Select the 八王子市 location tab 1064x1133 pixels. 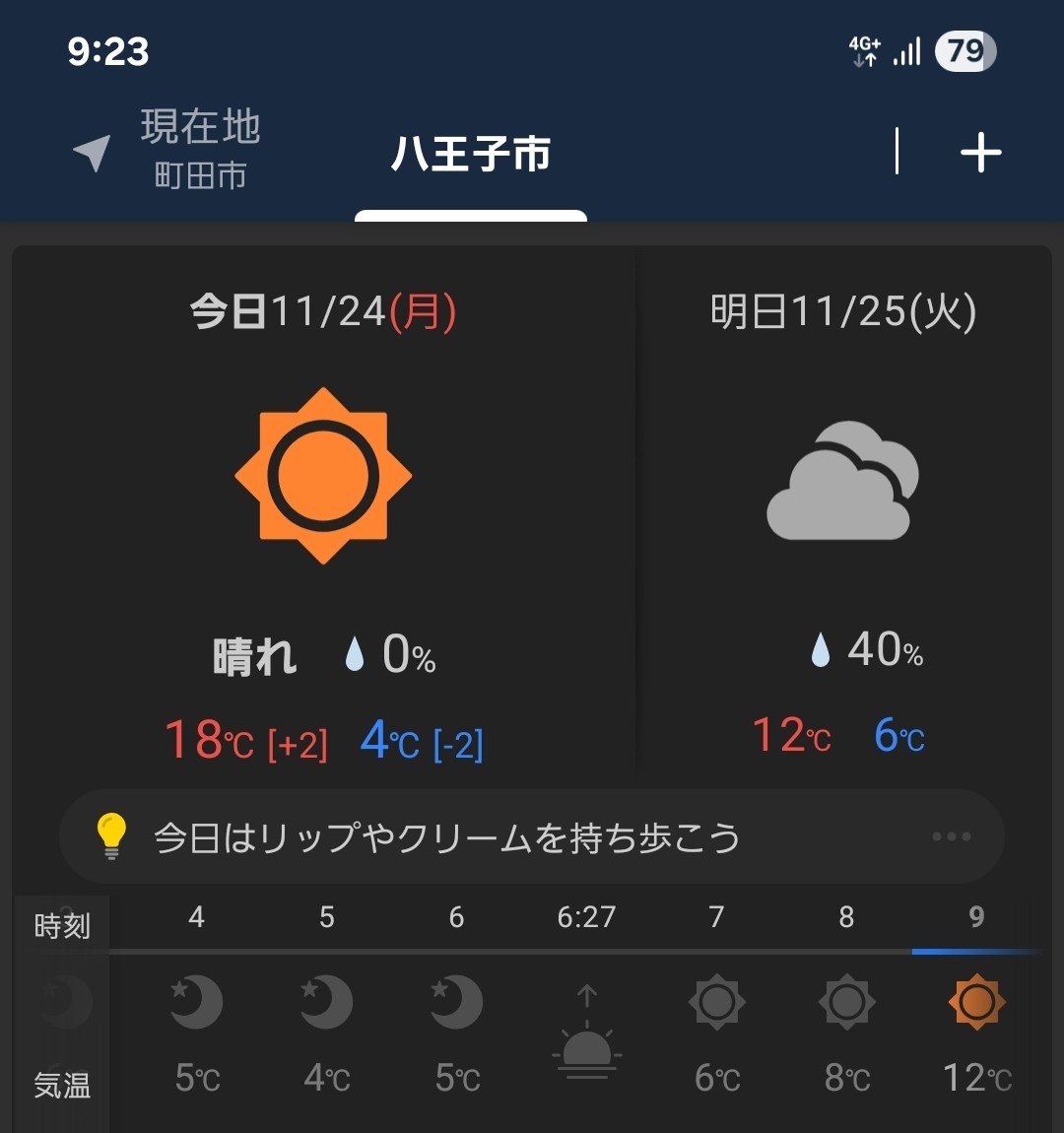tap(470, 155)
